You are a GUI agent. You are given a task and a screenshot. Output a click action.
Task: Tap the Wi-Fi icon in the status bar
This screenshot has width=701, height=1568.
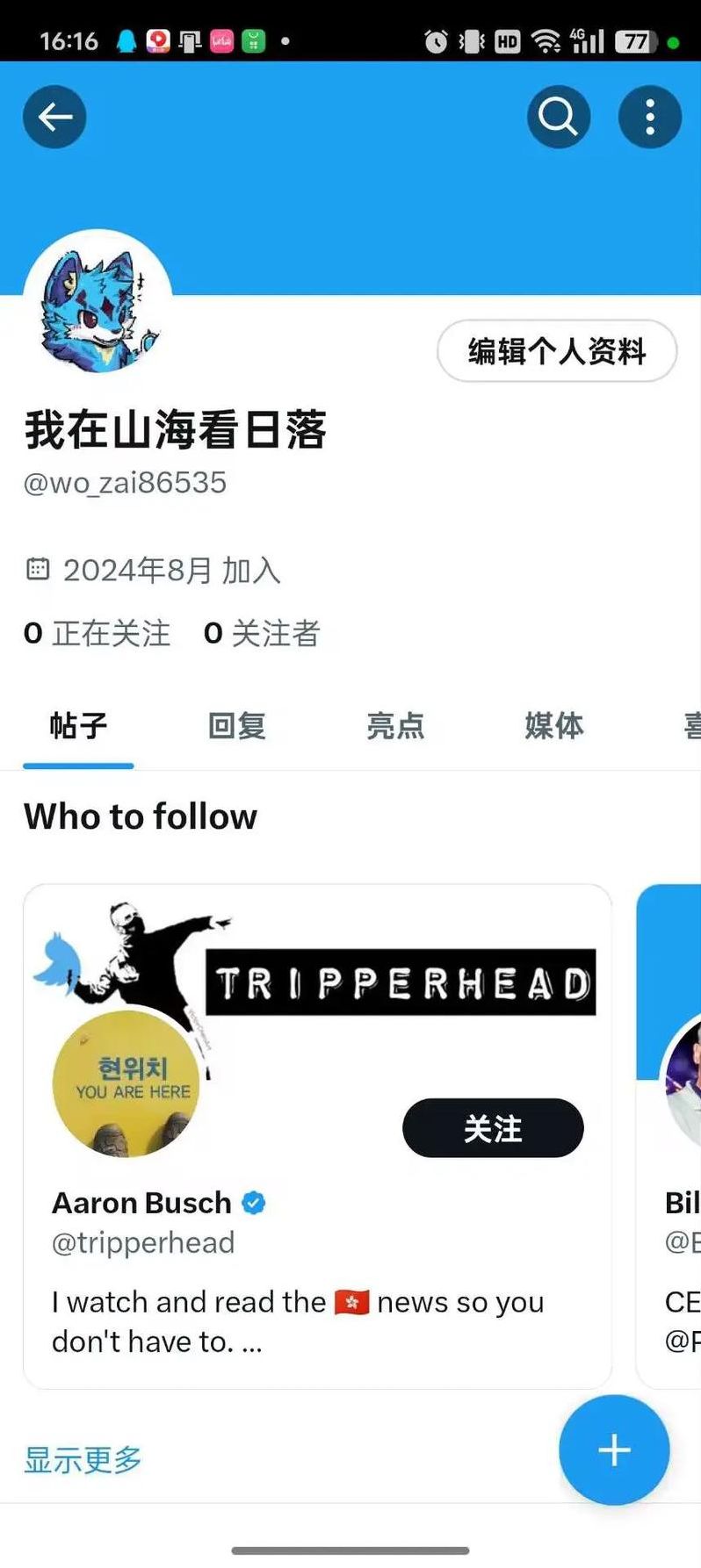pos(546,39)
